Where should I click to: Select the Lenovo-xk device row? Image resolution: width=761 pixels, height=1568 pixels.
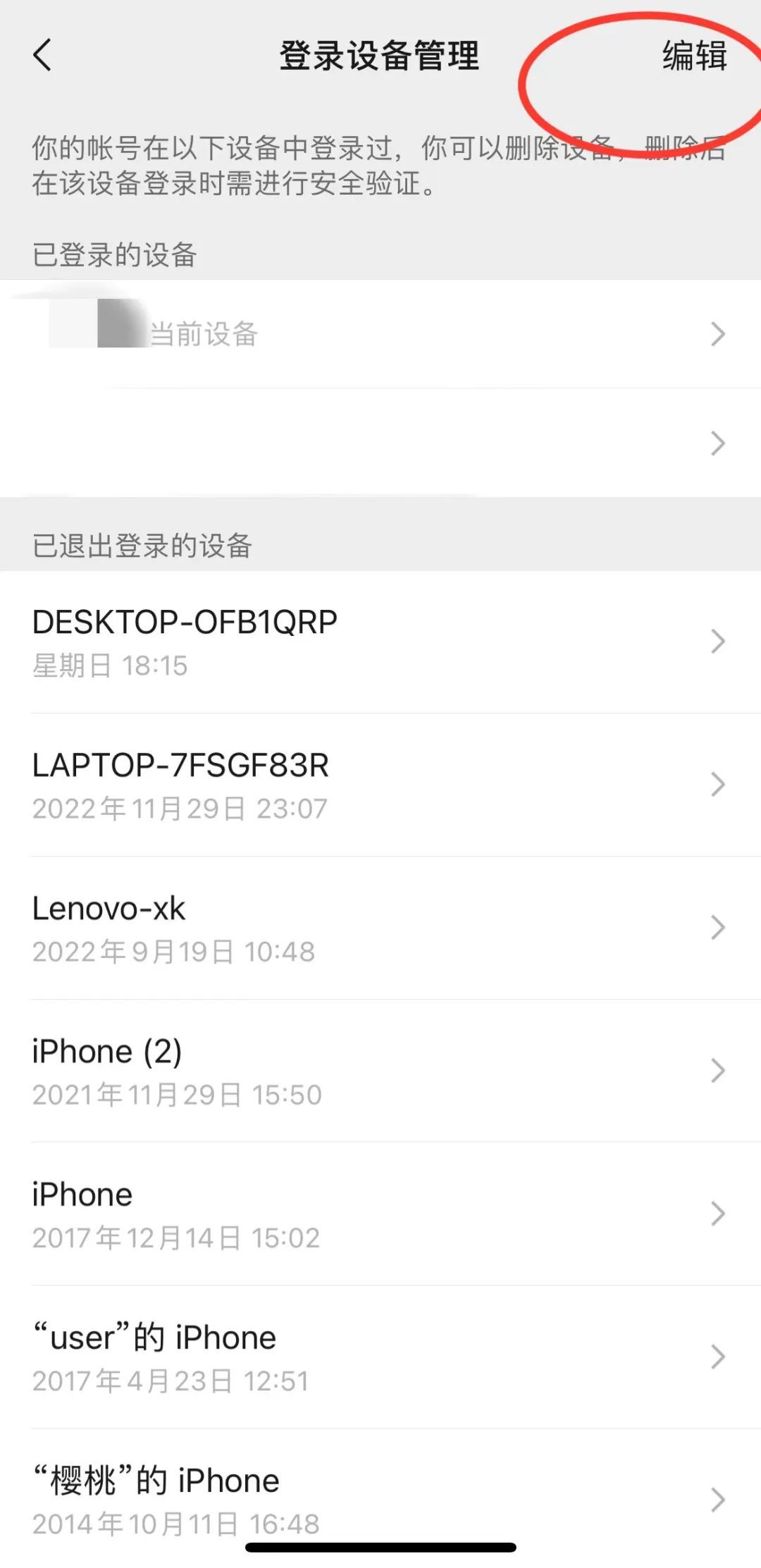(x=380, y=928)
